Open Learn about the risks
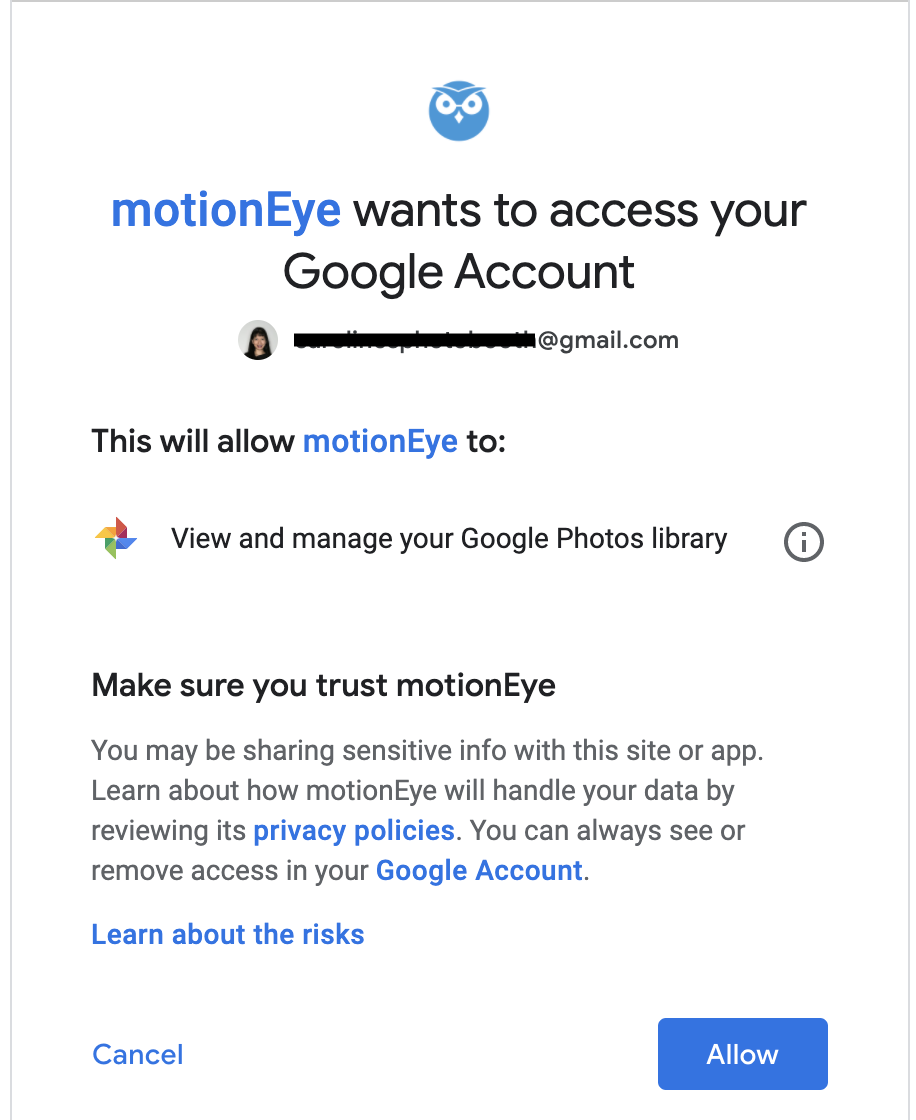The width and height of the screenshot is (916, 1120). click(x=228, y=934)
